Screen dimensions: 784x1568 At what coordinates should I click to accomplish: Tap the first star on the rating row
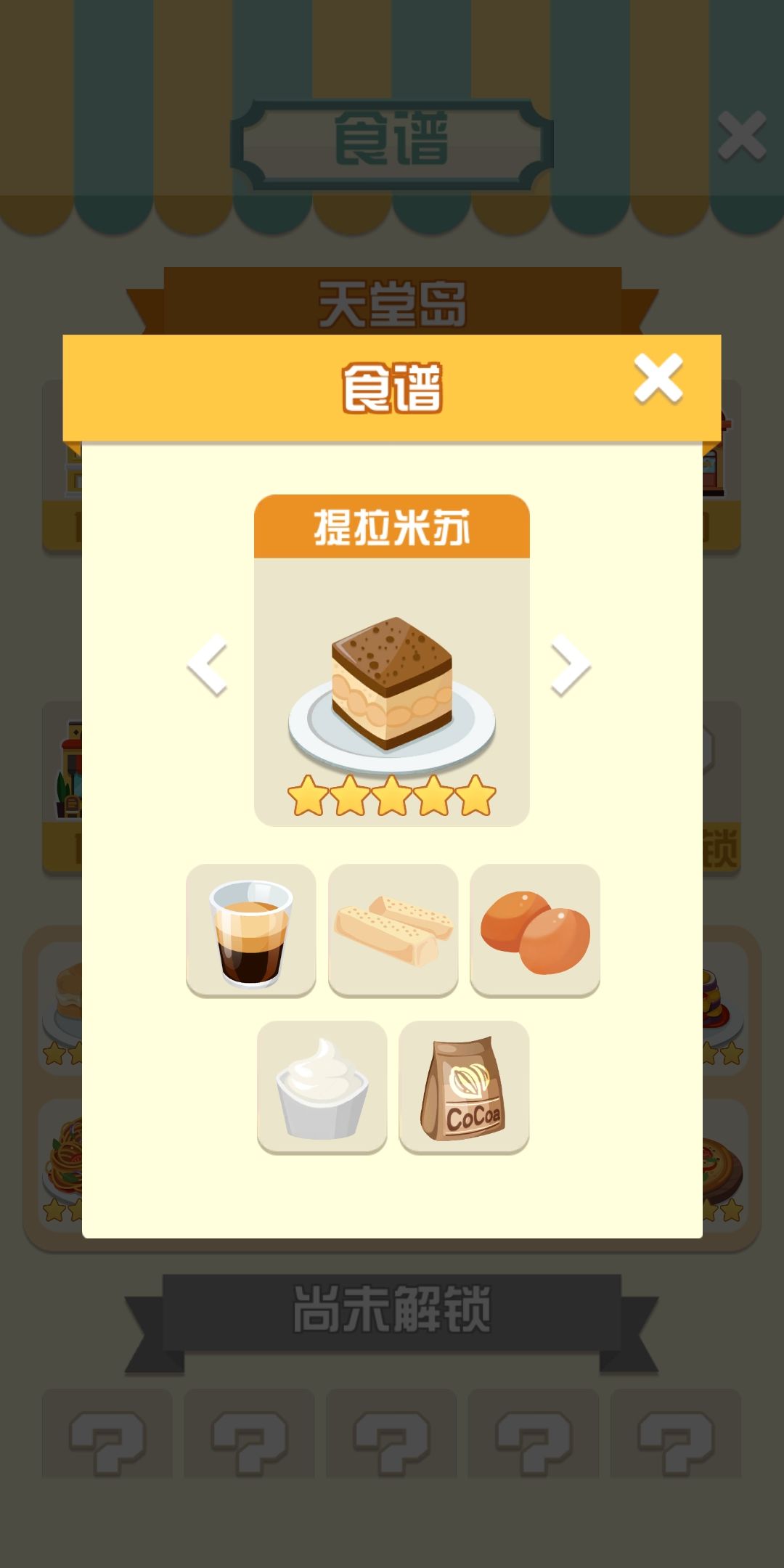point(306,796)
